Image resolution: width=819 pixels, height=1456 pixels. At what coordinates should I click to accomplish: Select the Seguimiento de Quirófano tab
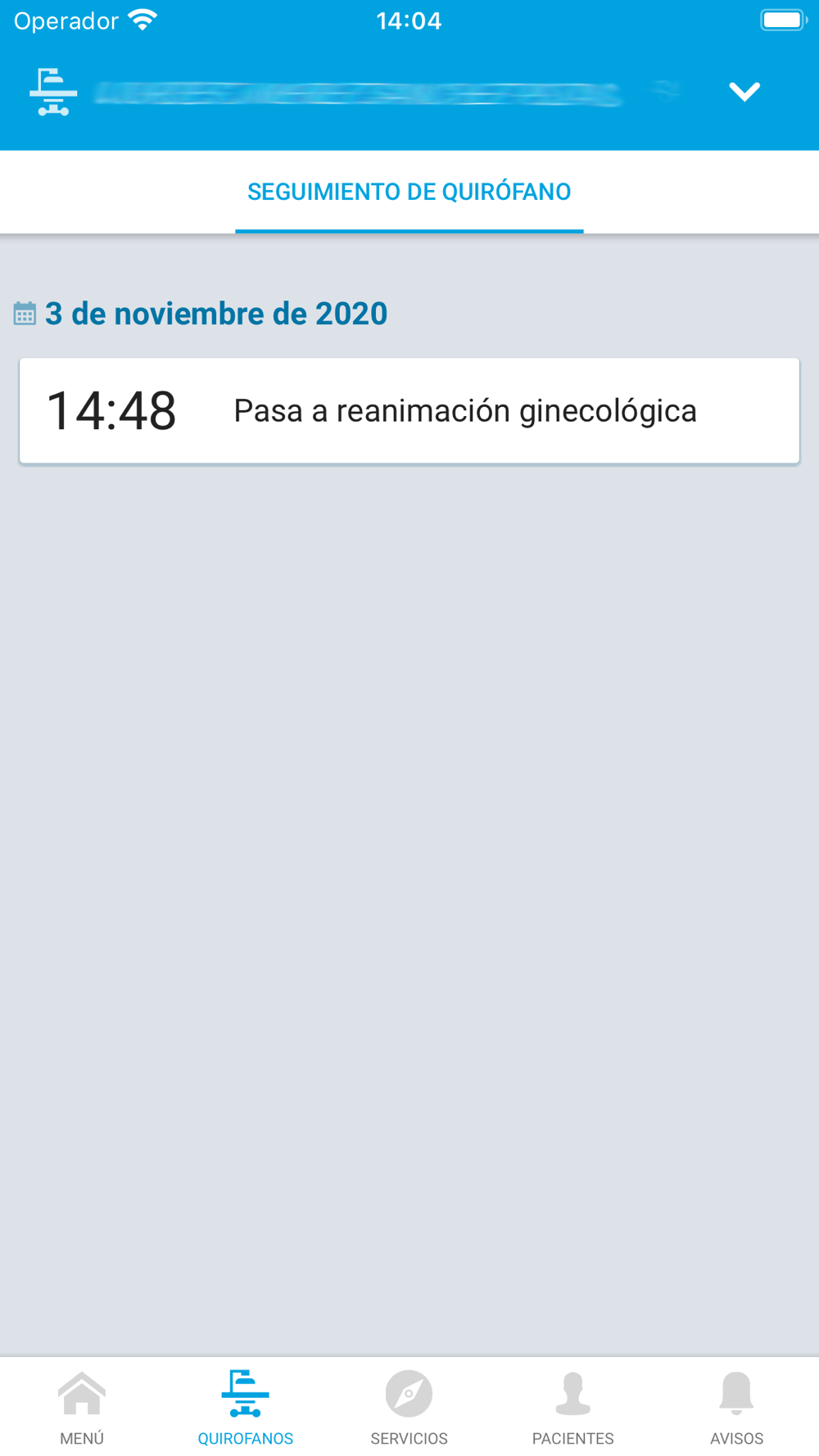(409, 192)
